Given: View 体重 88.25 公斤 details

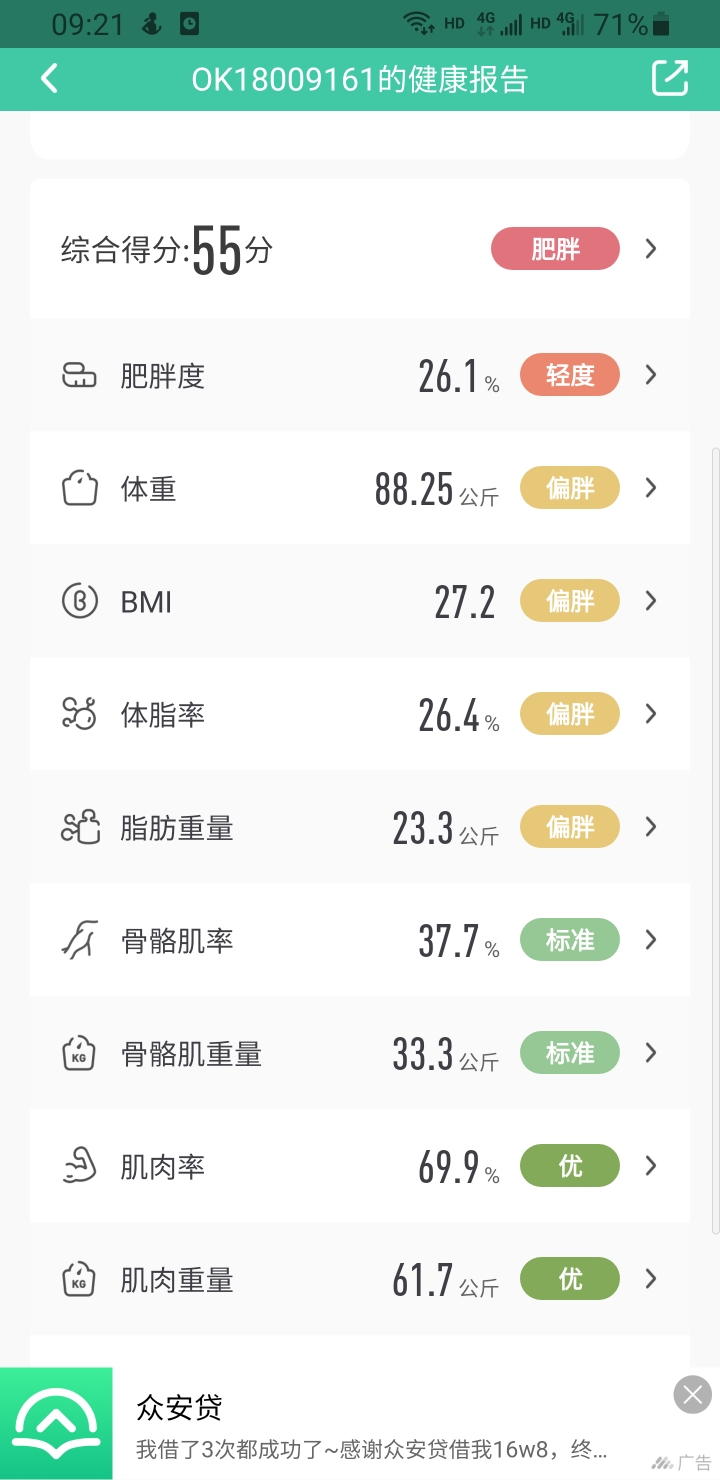Looking at the screenshot, I should coord(360,488).
